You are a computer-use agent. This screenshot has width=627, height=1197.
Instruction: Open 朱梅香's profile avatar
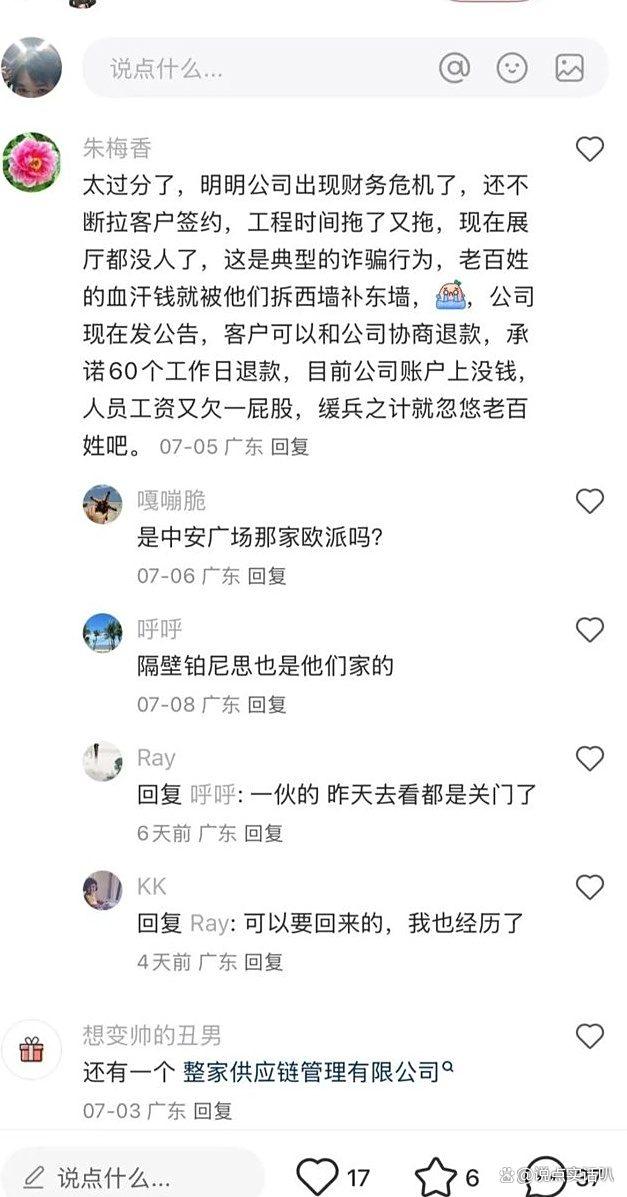click(32, 162)
